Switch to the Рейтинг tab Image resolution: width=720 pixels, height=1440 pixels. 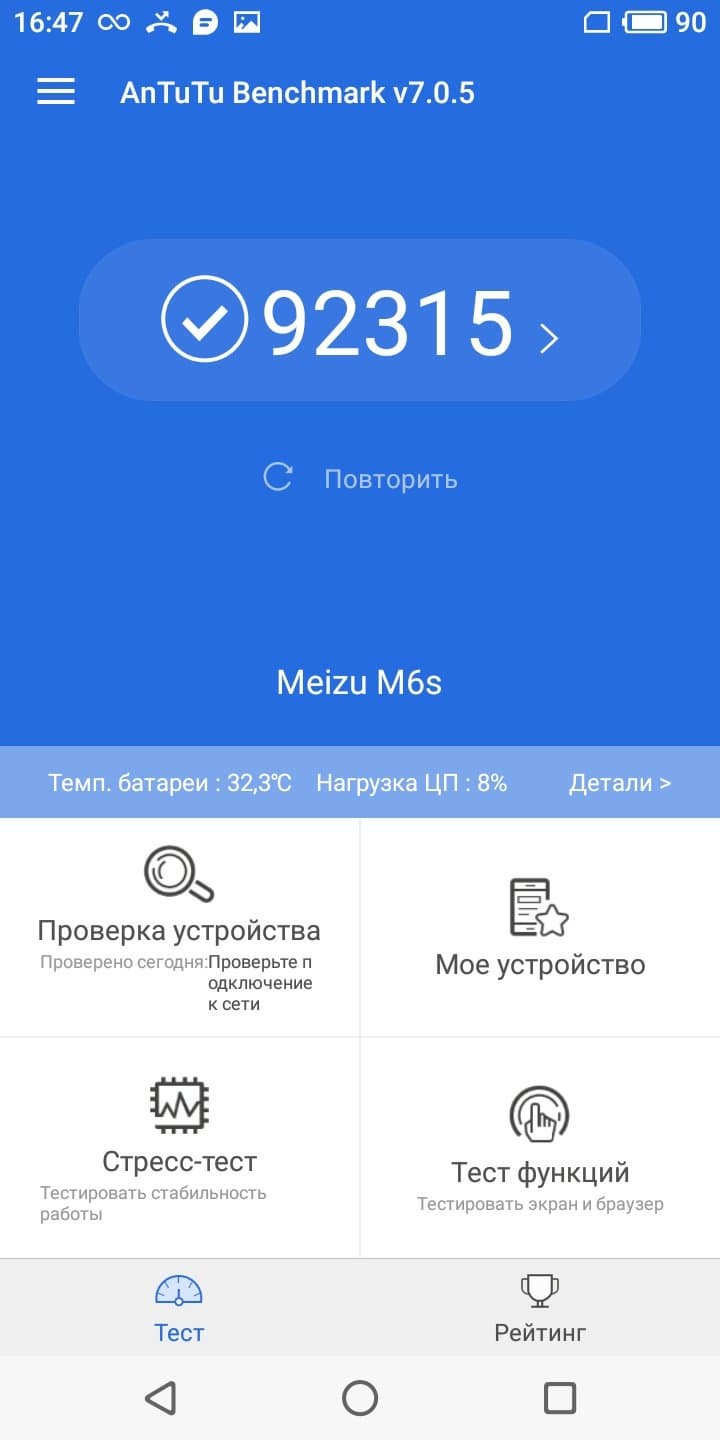tap(540, 1307)
